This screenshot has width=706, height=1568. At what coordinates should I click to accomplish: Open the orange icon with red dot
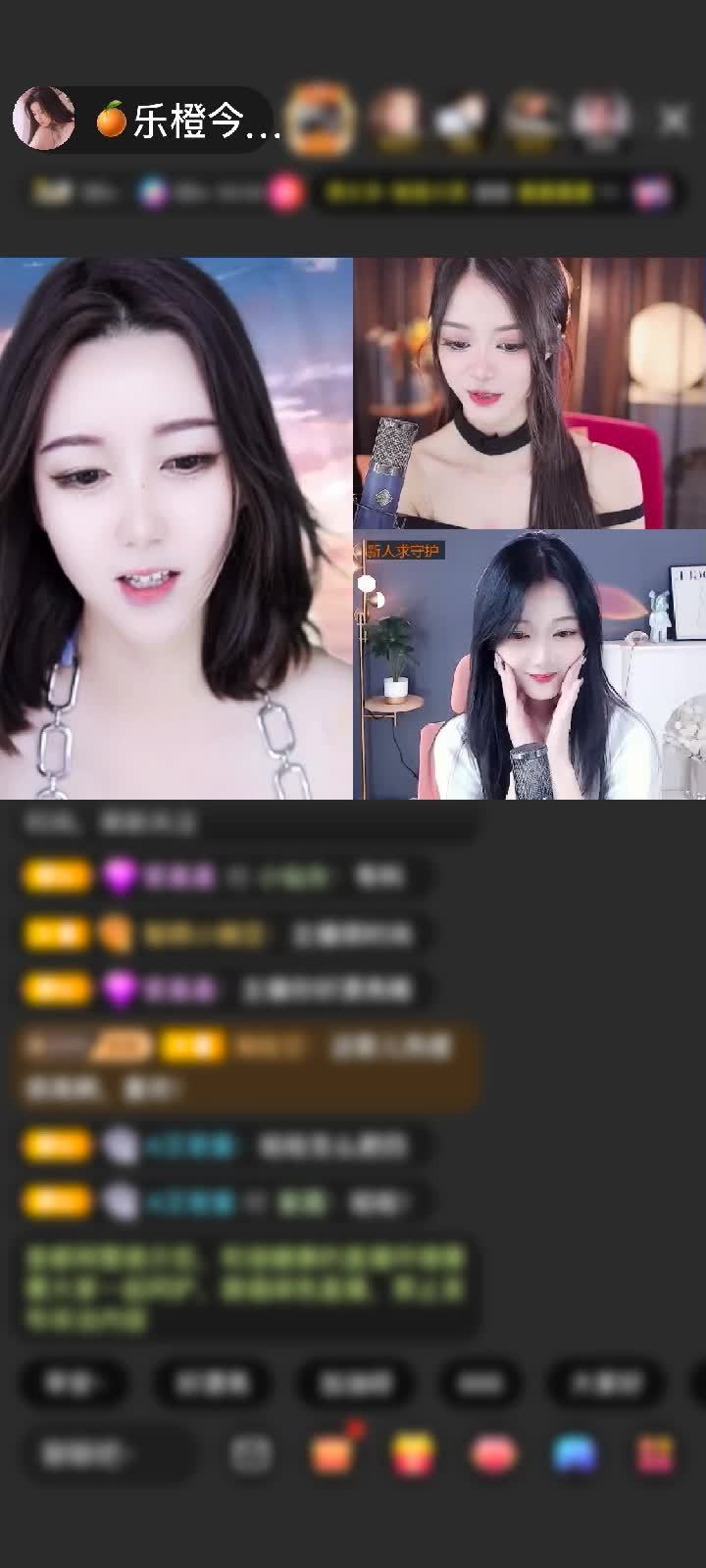pyautogui.click(x=331, y=1454)
